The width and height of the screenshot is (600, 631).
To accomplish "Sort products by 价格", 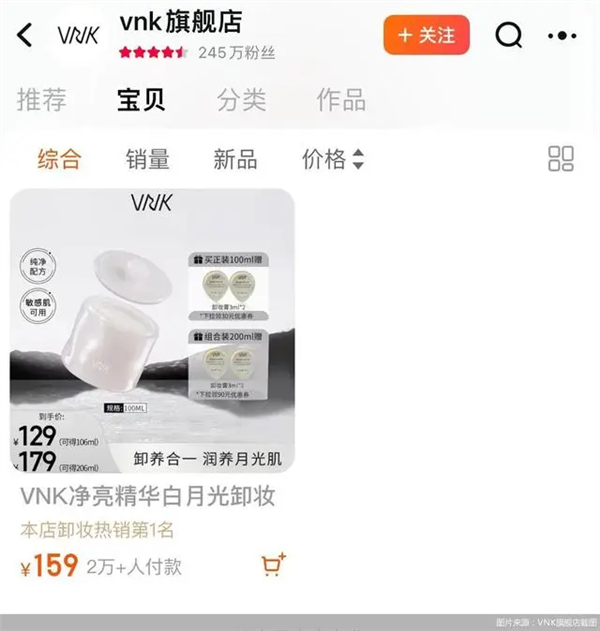I will 333,158.
